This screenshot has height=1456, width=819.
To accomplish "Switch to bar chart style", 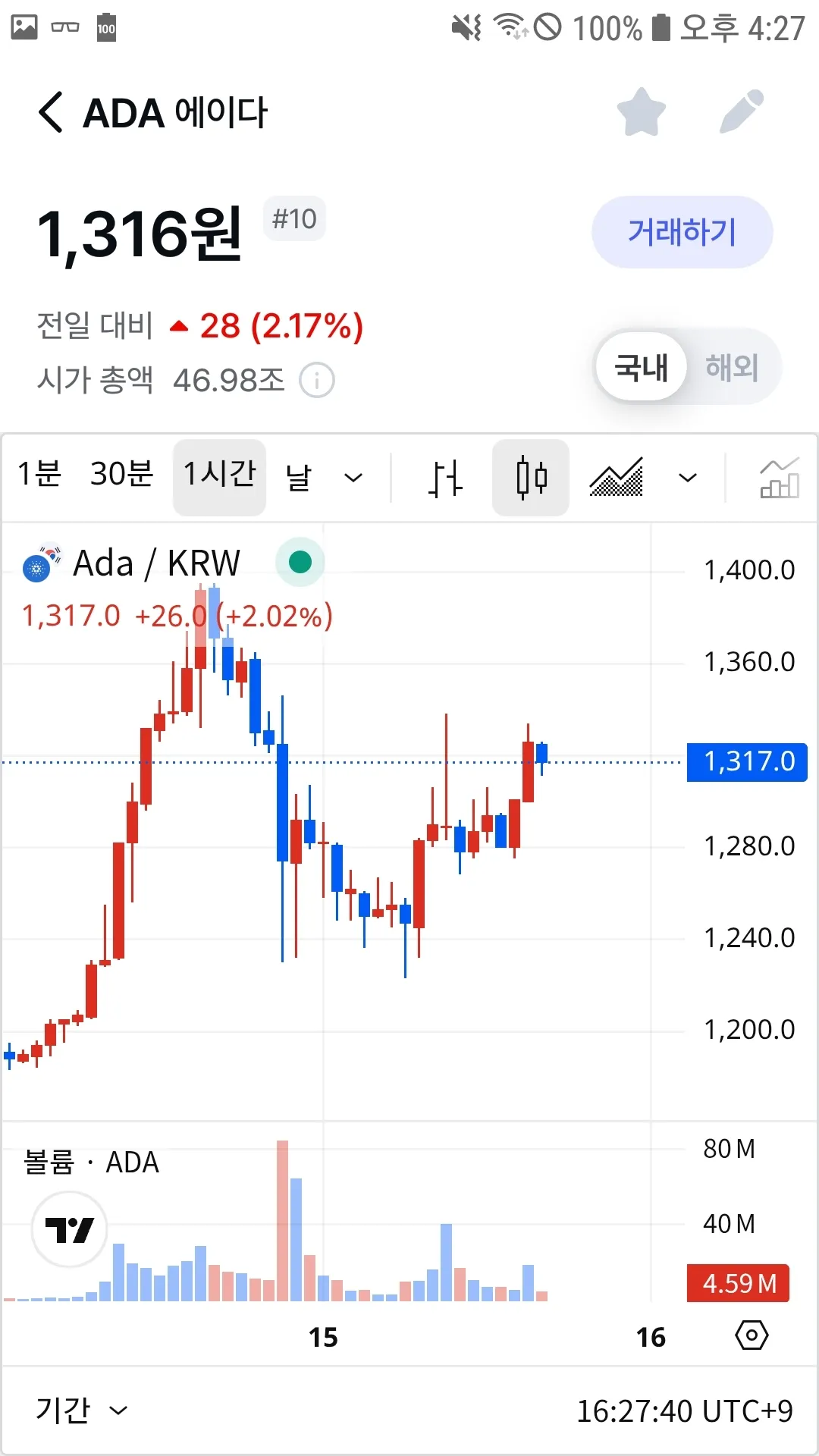I will (x=445, y=478).
